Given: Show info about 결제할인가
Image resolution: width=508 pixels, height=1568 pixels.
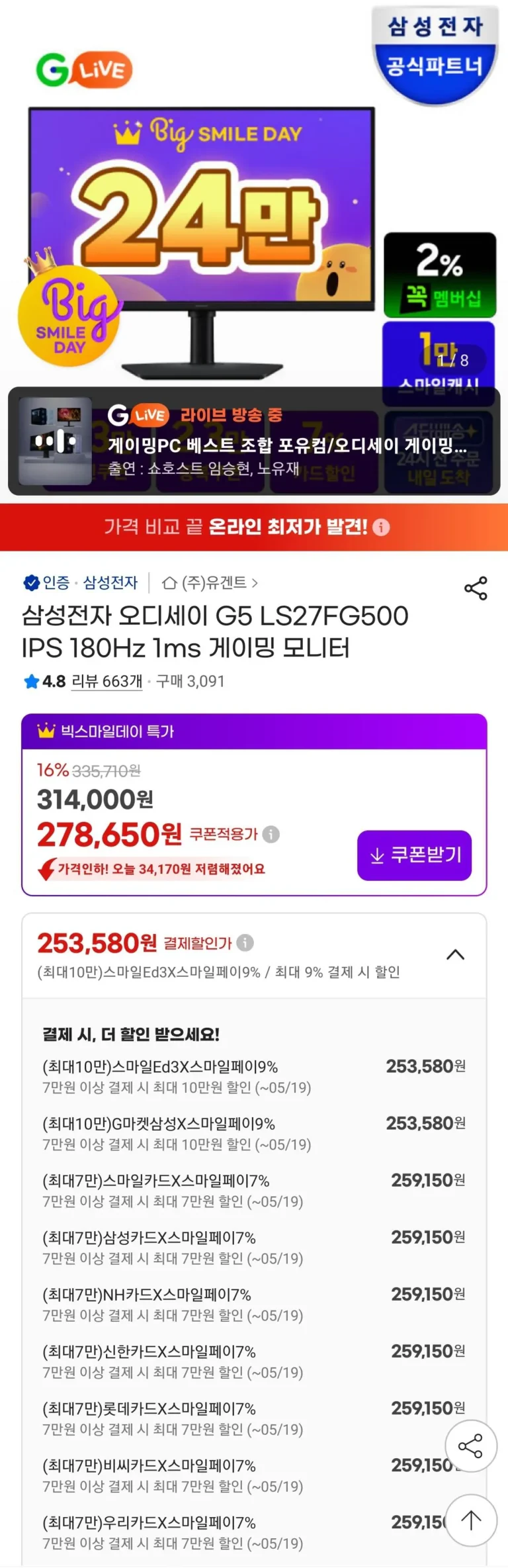Looking at the screenshot, I should [245, 943].
